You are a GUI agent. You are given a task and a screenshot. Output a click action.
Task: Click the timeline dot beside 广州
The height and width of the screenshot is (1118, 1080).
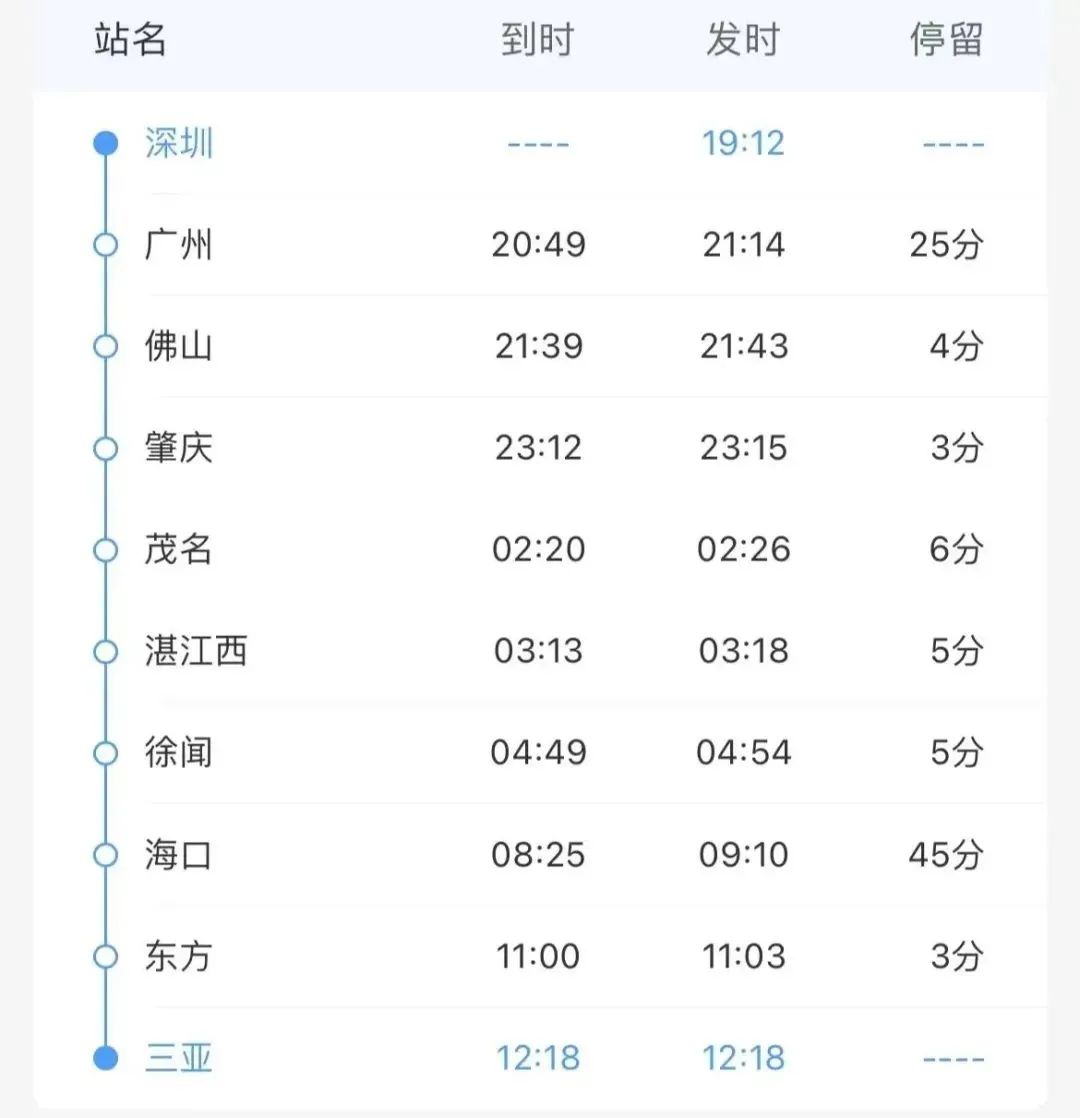[104, 245]
